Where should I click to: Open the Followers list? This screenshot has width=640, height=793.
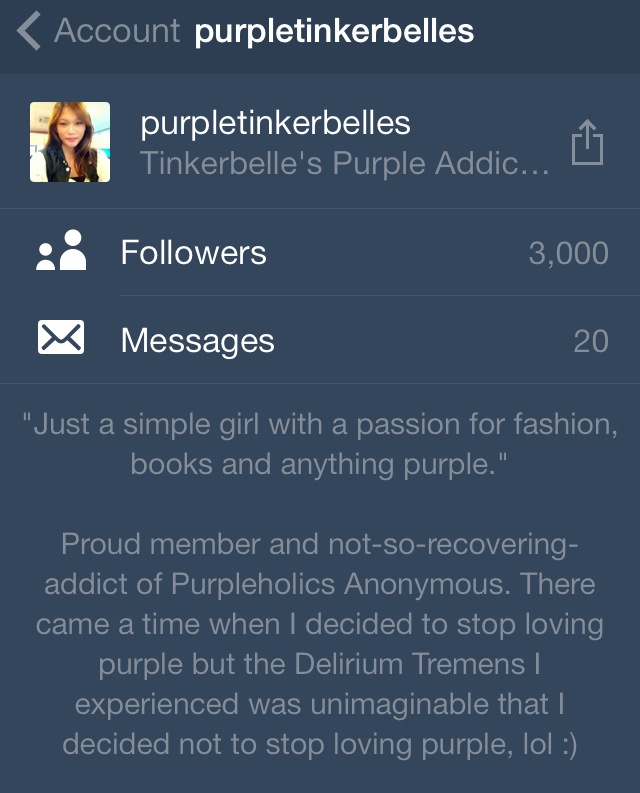tap(320, 252)
